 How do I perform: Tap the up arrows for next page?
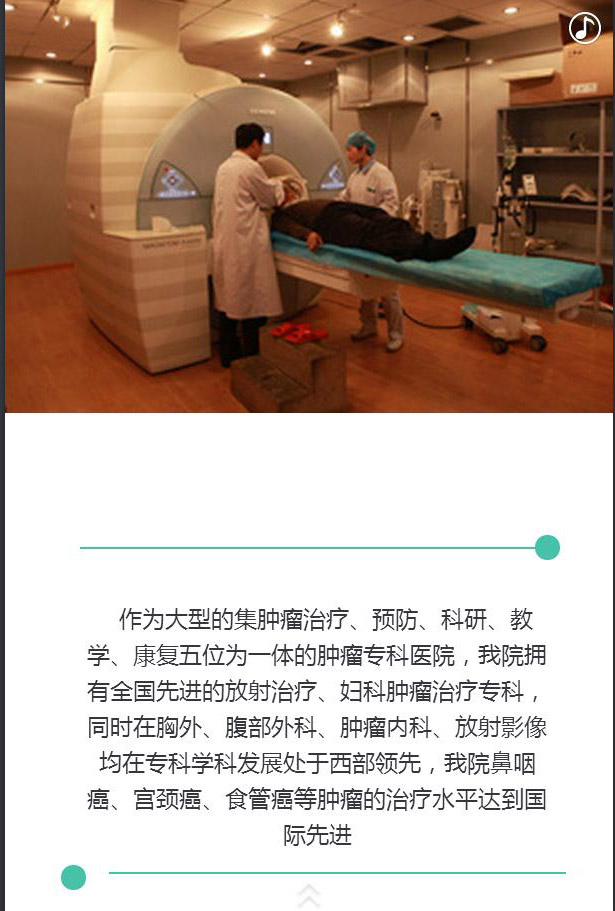pos(308,895)
